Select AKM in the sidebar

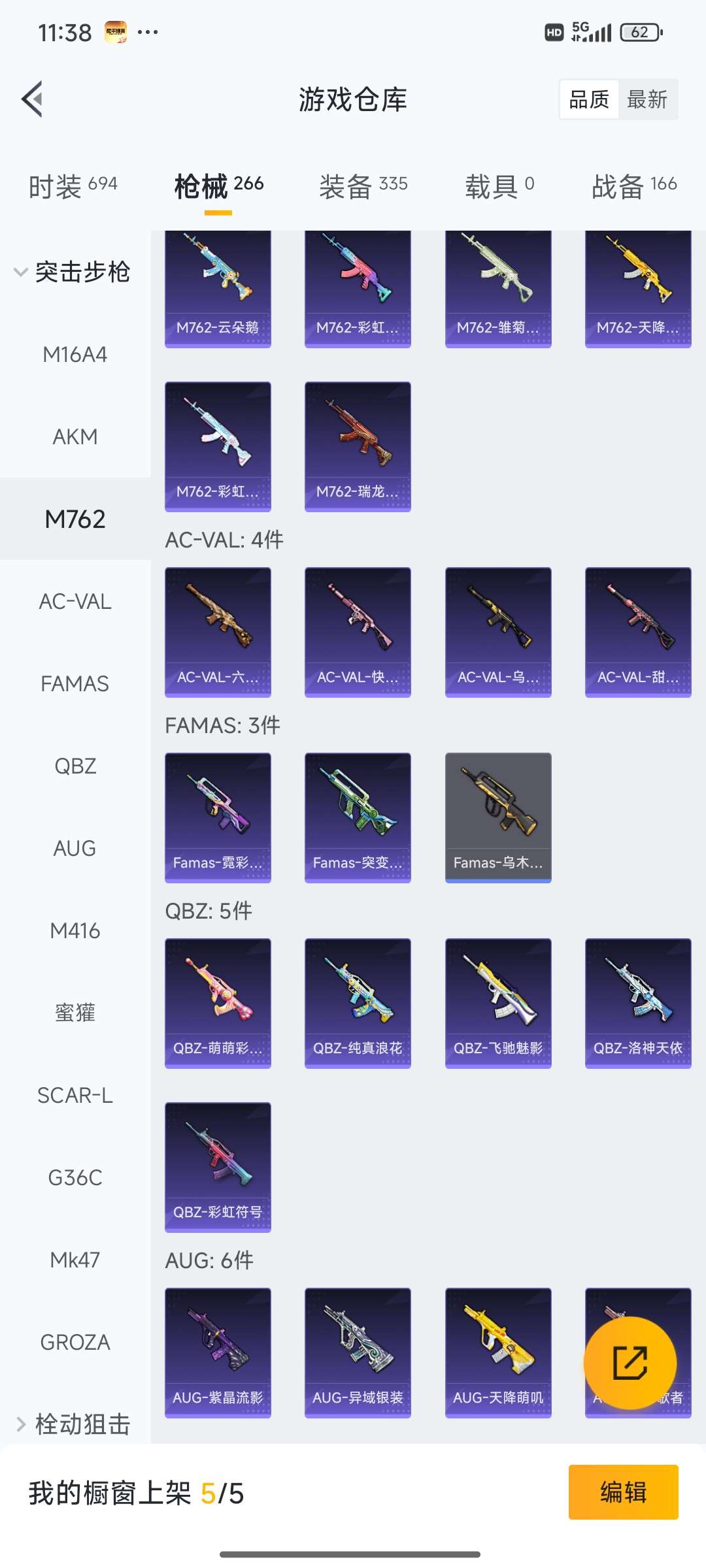(75, 436)
